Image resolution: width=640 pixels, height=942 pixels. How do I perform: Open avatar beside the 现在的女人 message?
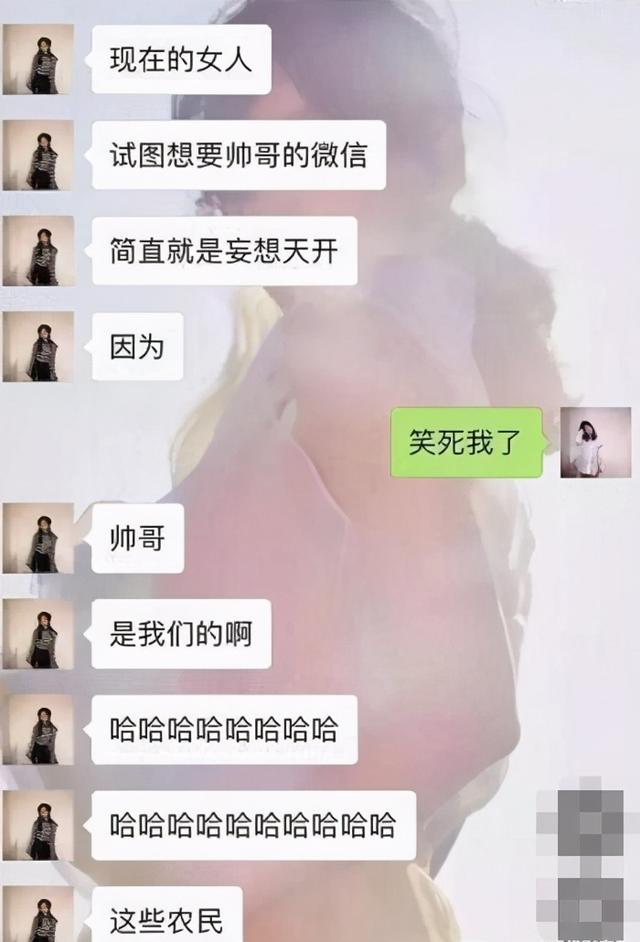38,59
